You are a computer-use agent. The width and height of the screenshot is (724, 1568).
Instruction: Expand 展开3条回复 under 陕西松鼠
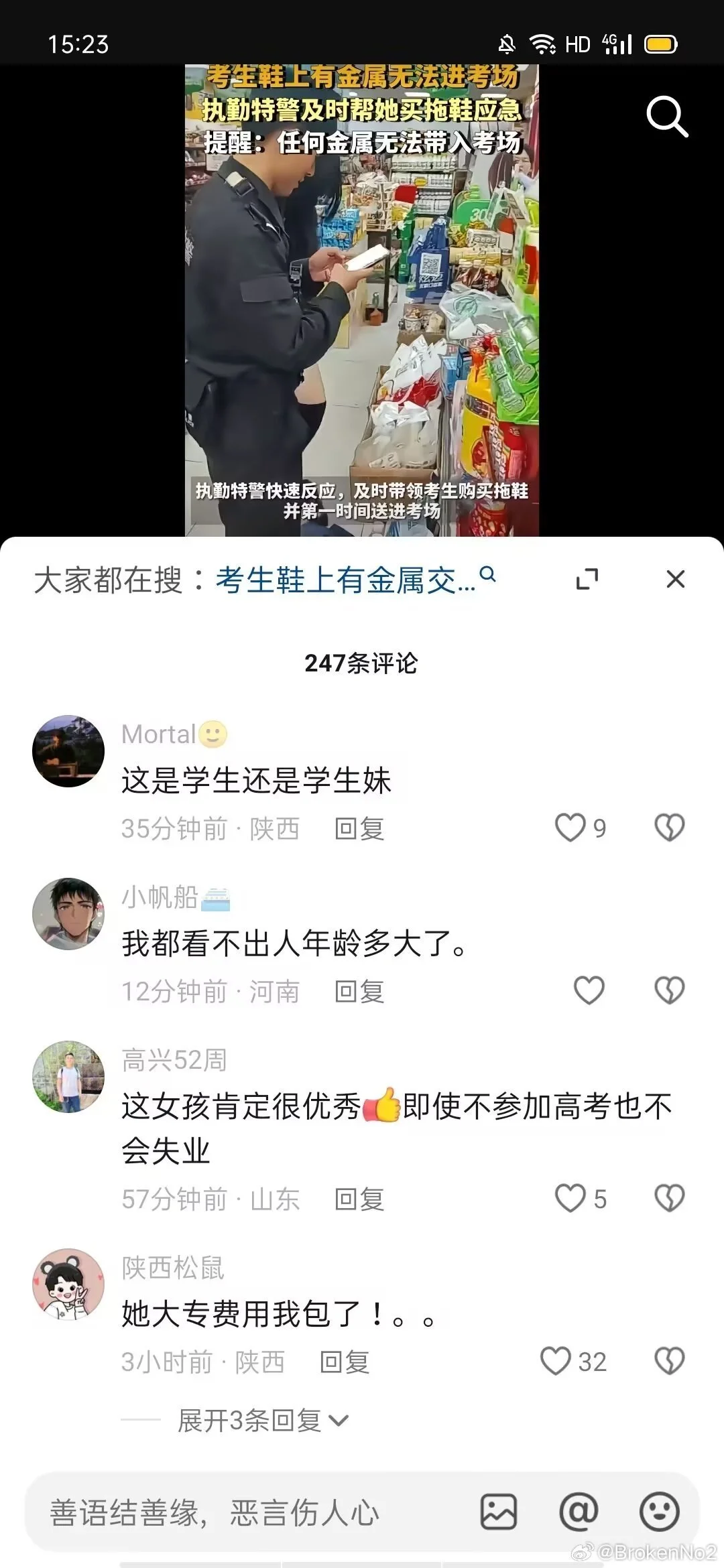263,1420
